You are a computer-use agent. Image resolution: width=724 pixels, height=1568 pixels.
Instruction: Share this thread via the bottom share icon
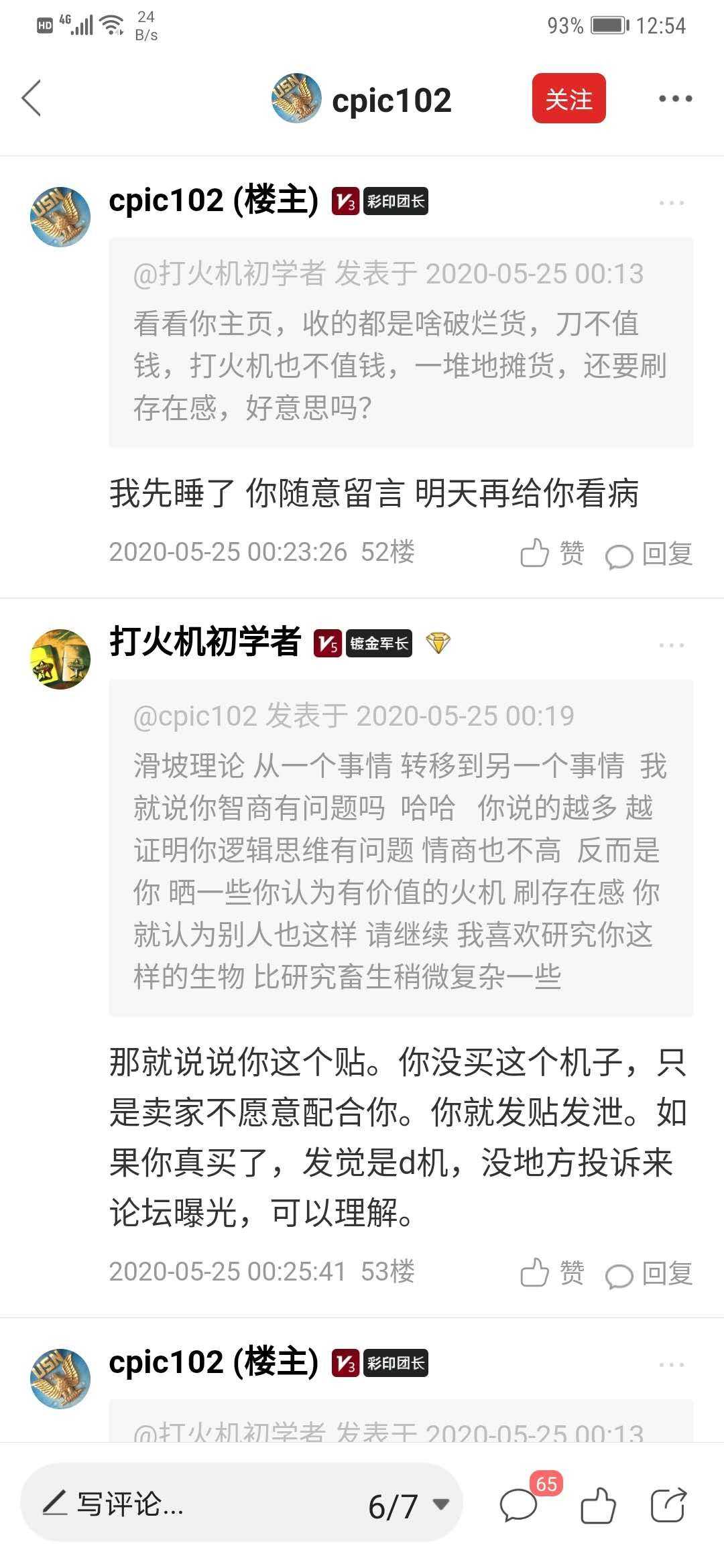pyautogui.click(x=669, y=1504)
